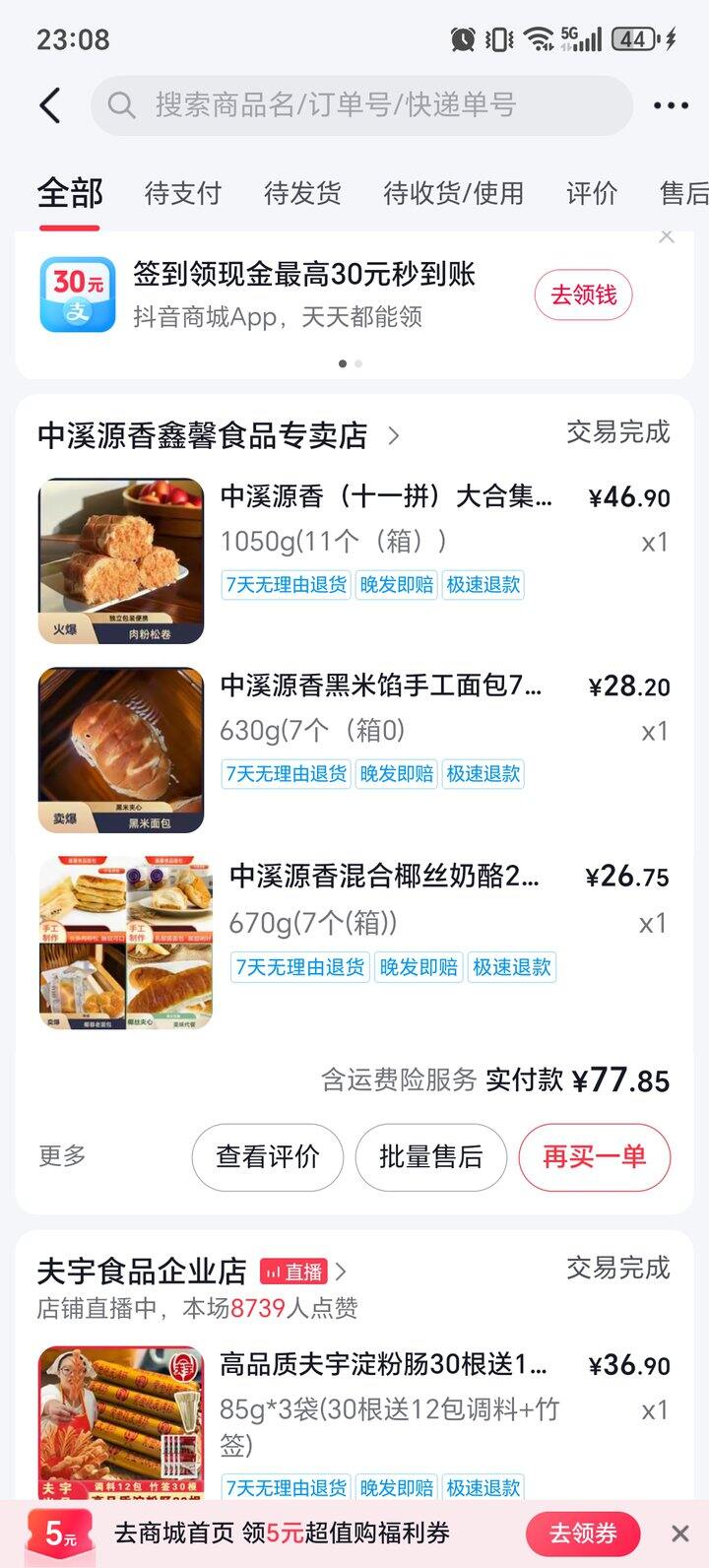The height and width of the screenshot is (1568, 709).
Task: Open the three-dot more options menu
Action: click(671, 104)
